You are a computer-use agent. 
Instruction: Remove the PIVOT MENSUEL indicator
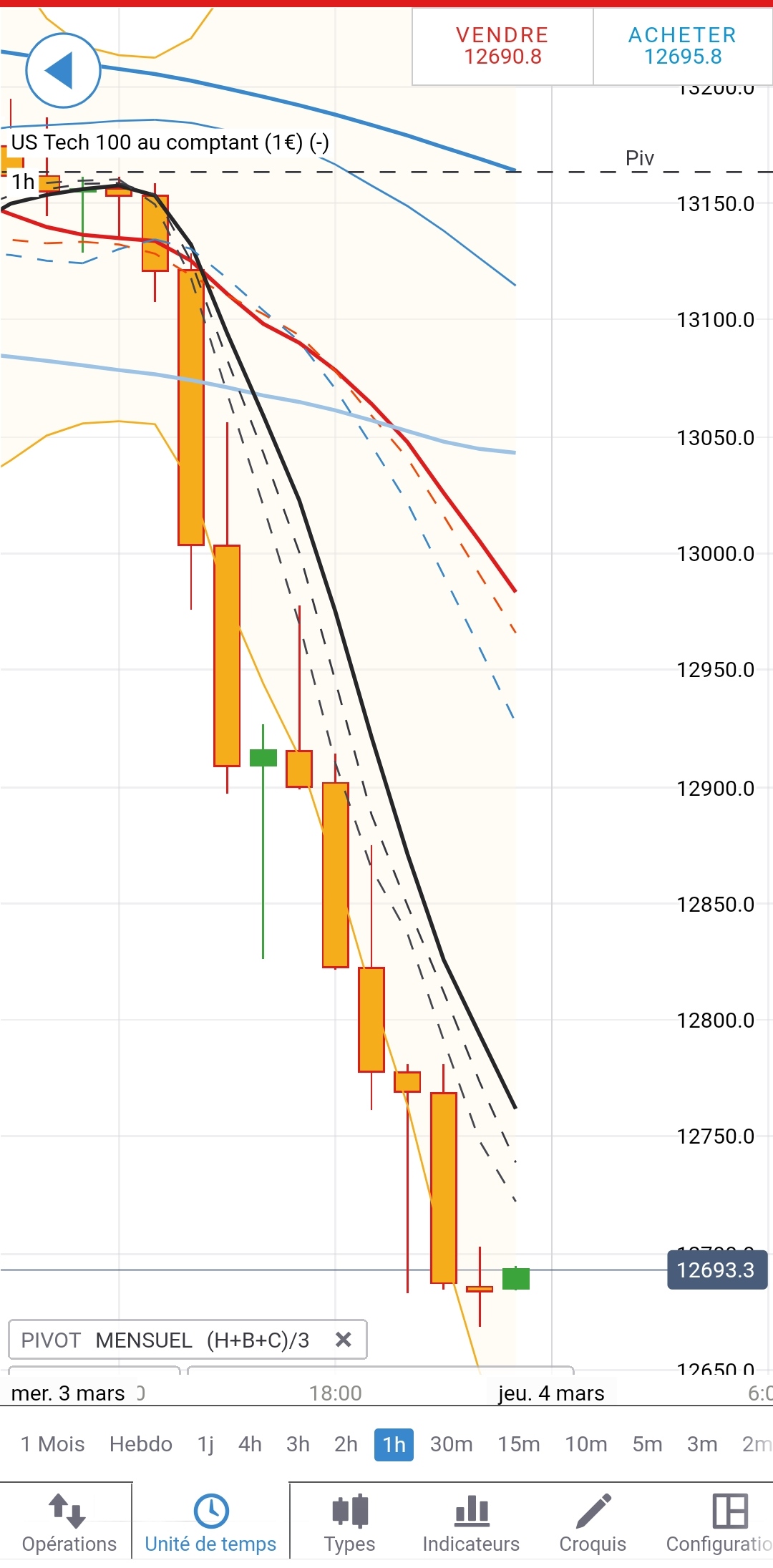344,1340
